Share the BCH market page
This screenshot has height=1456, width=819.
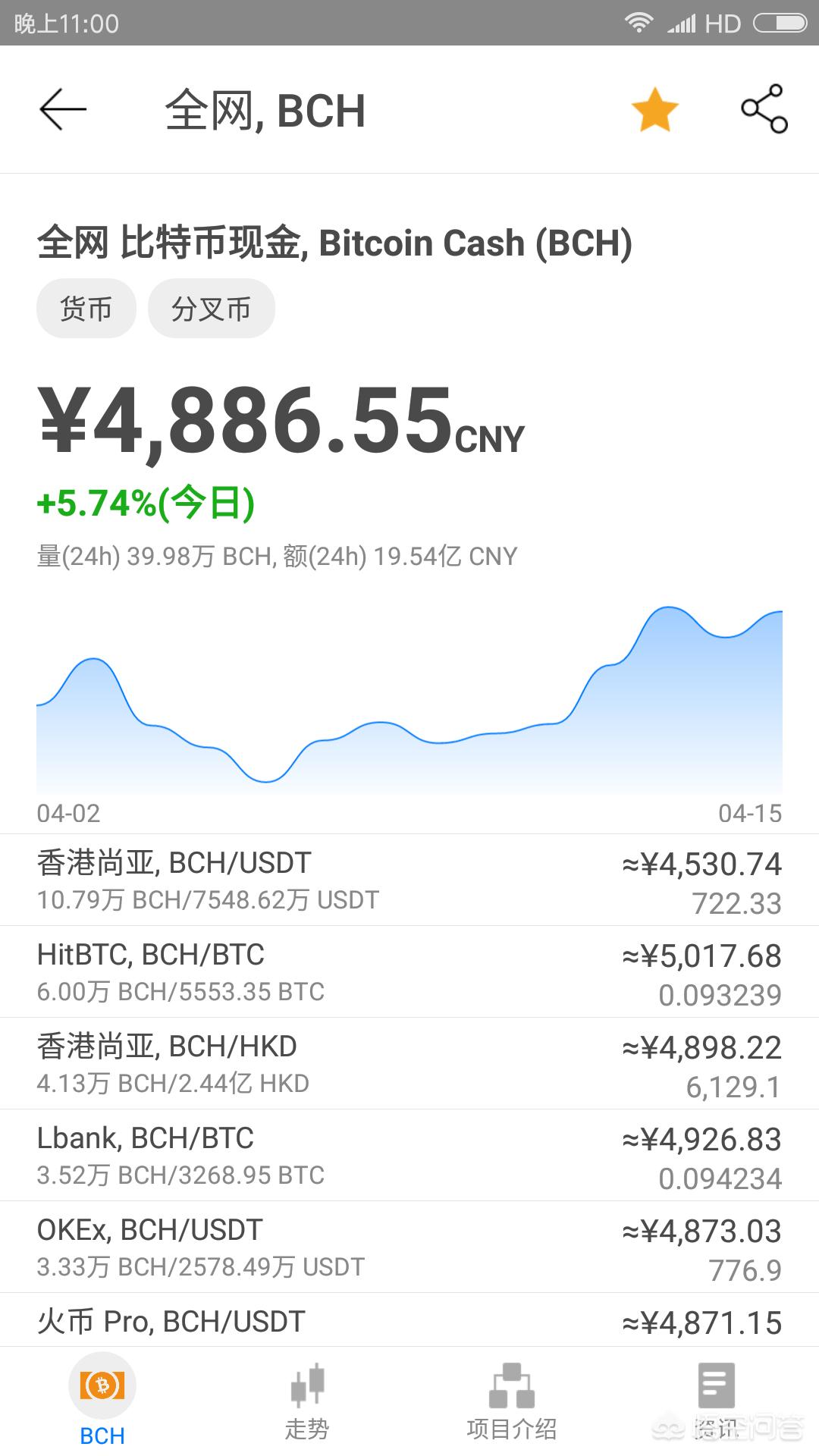point(764,109)
